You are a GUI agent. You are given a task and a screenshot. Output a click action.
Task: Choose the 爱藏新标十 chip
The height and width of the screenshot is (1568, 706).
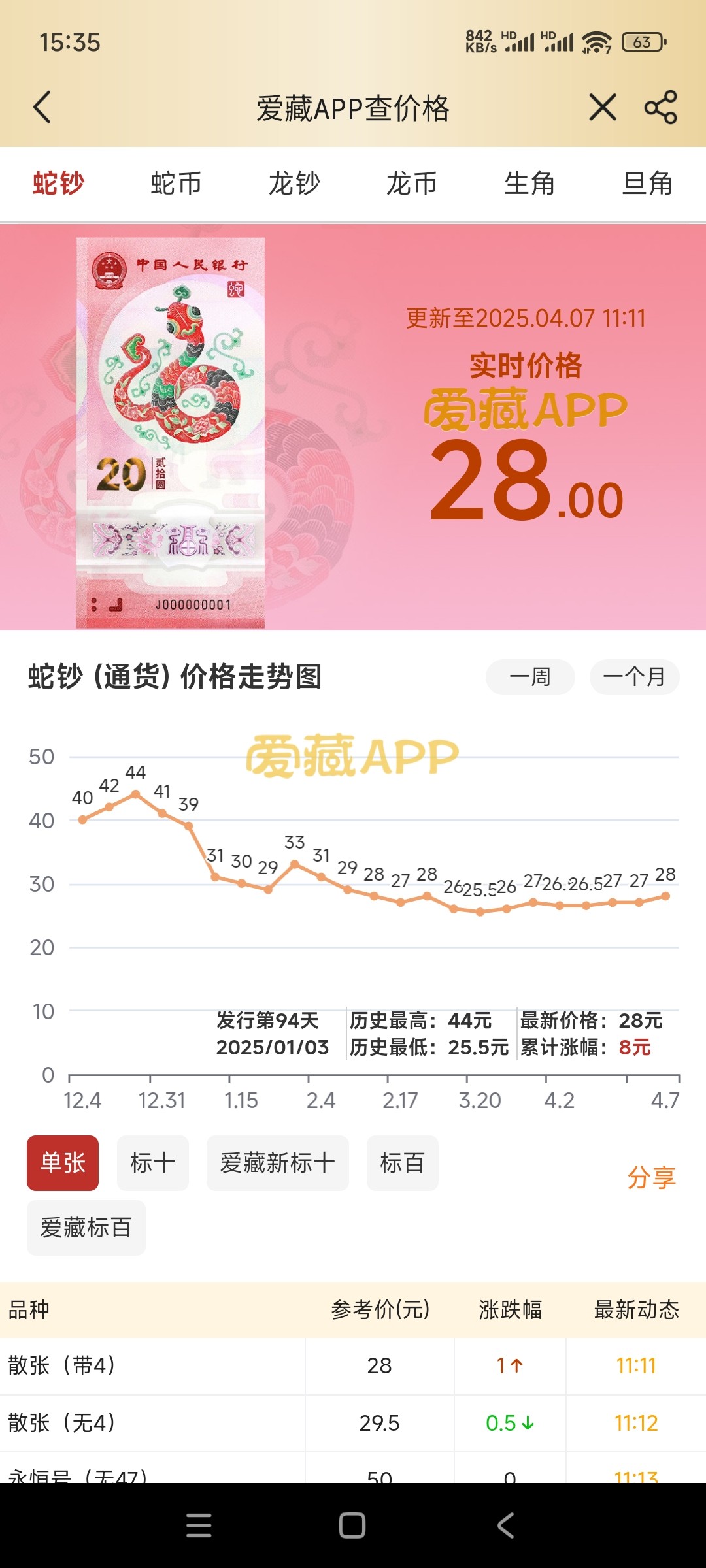point(278,1163)
